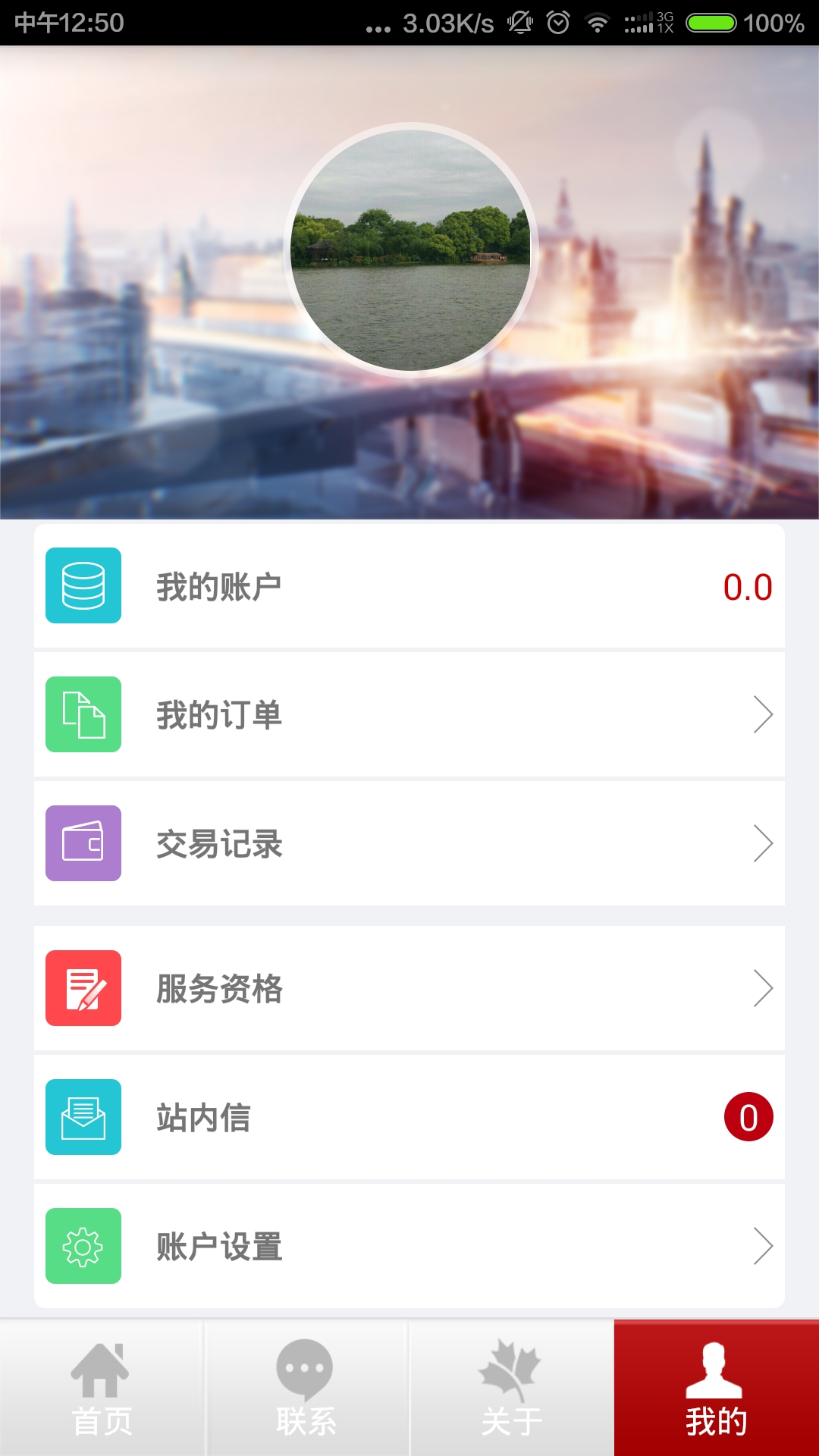Viewport: 819px width, 1456px height.
Task: Tap the circular profile avatar photo
Action: click(410, 250)
